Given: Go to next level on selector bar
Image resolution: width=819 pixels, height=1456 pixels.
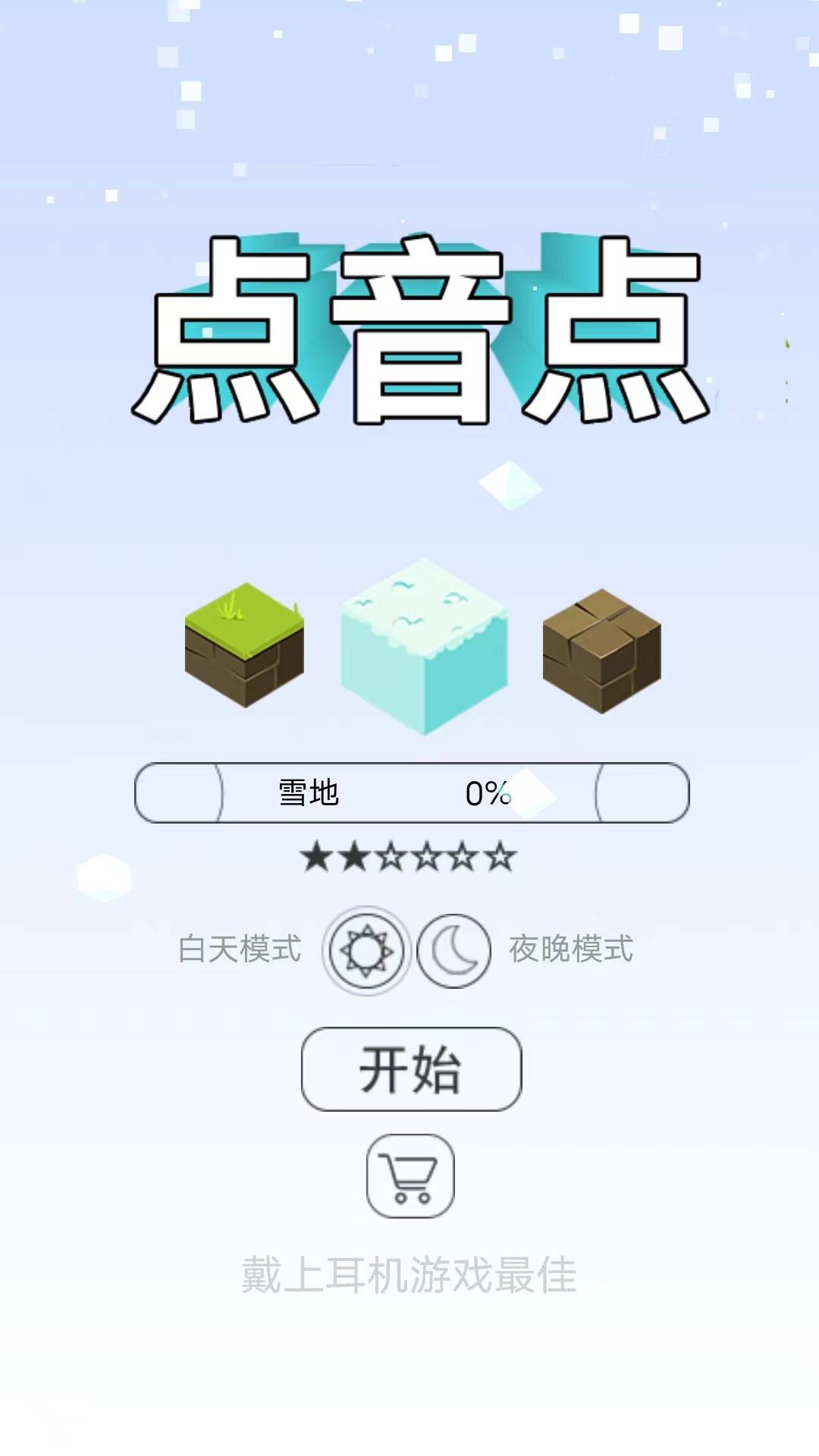Looking at the screenshot, I should (642, 793).
